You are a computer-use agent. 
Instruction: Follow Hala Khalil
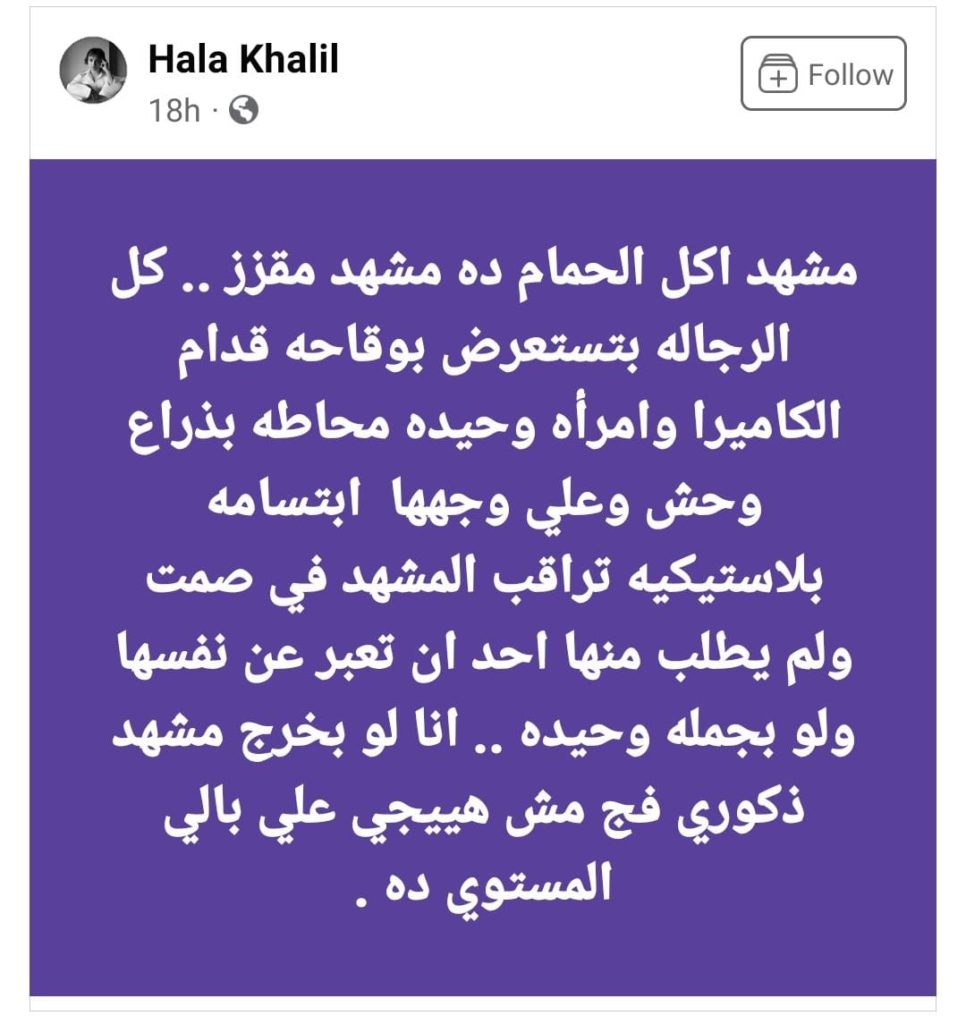[823, 74]
